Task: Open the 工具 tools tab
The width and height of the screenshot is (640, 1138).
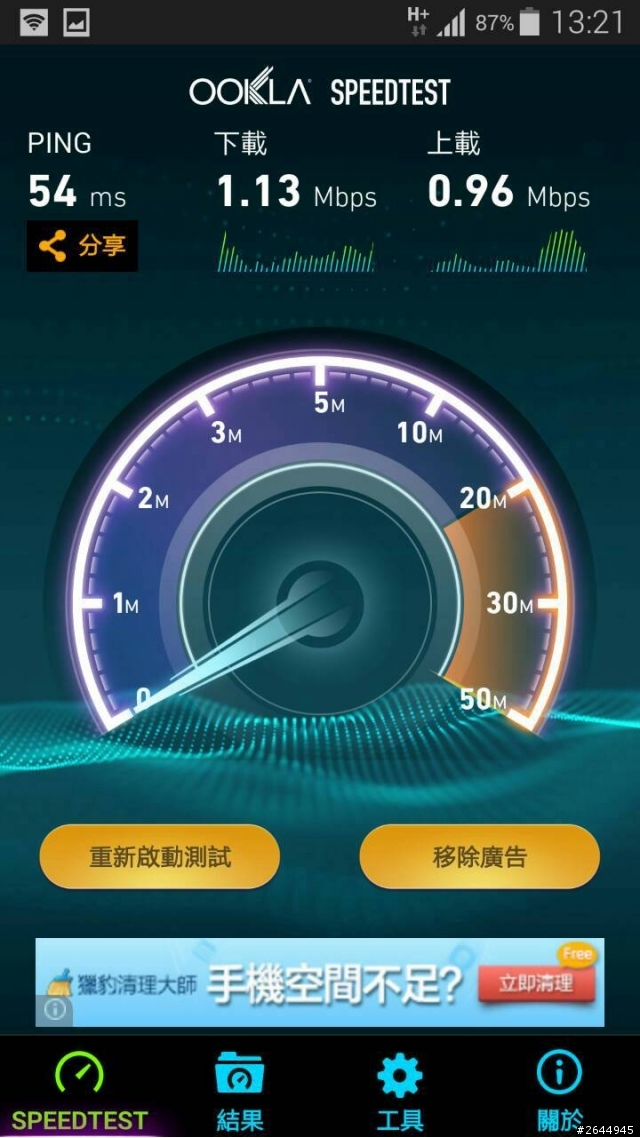Action: pos(400,1091)
